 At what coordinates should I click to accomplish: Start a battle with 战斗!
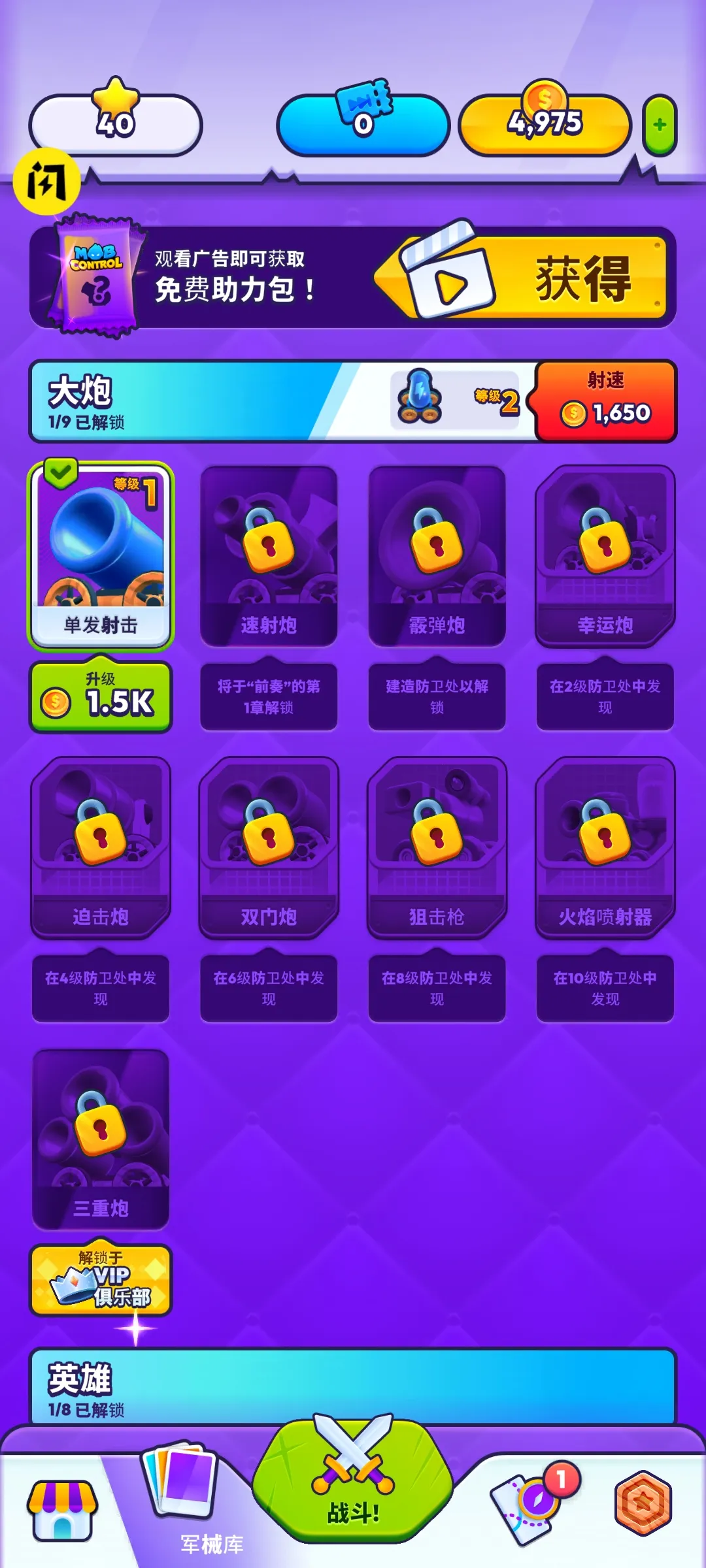pos(353,1483)
